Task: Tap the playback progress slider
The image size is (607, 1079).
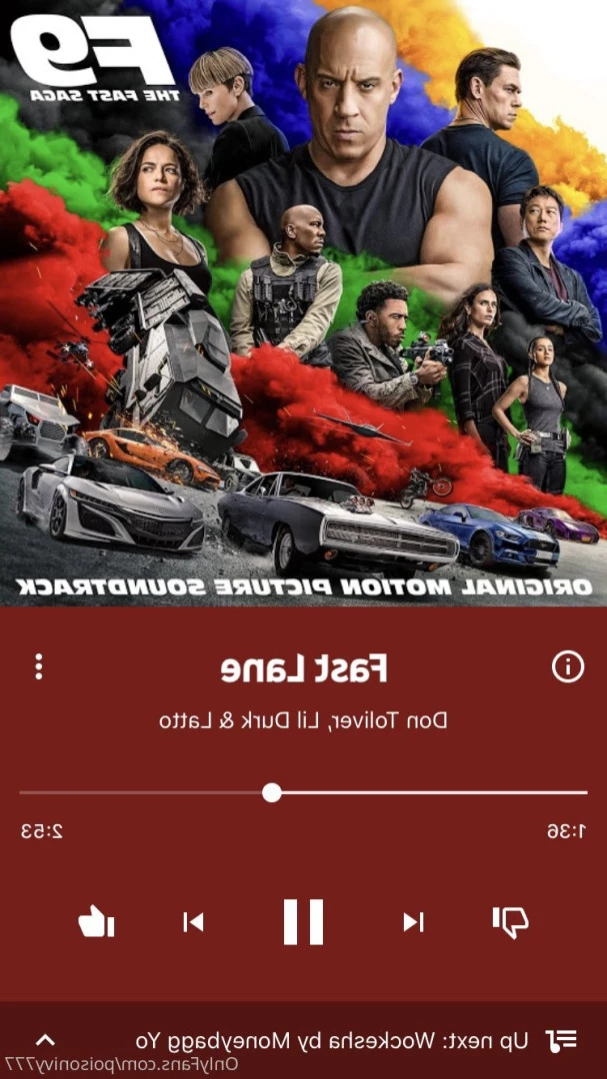Action: point(272,793)
